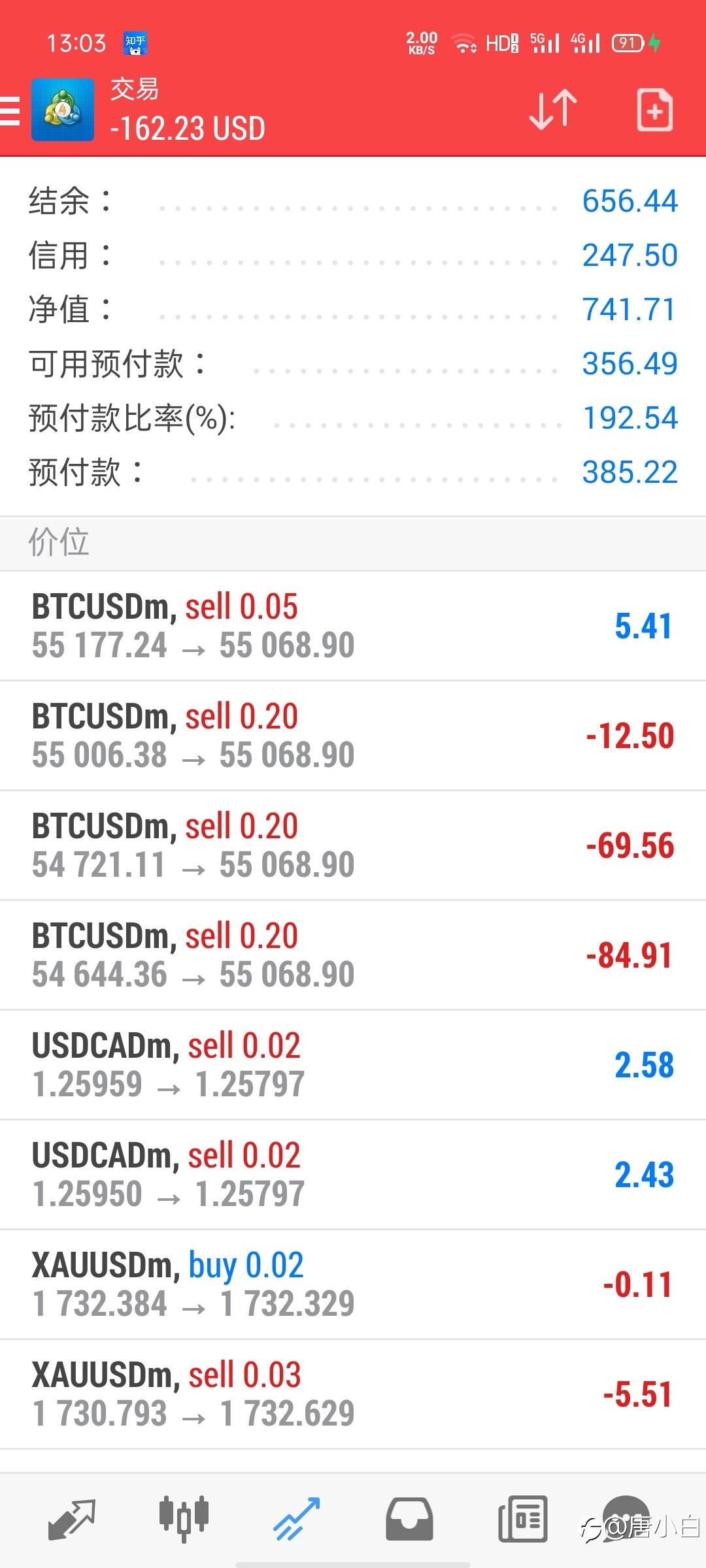Open BTCUSDm position opened at 55 006.38

(353, 736)
